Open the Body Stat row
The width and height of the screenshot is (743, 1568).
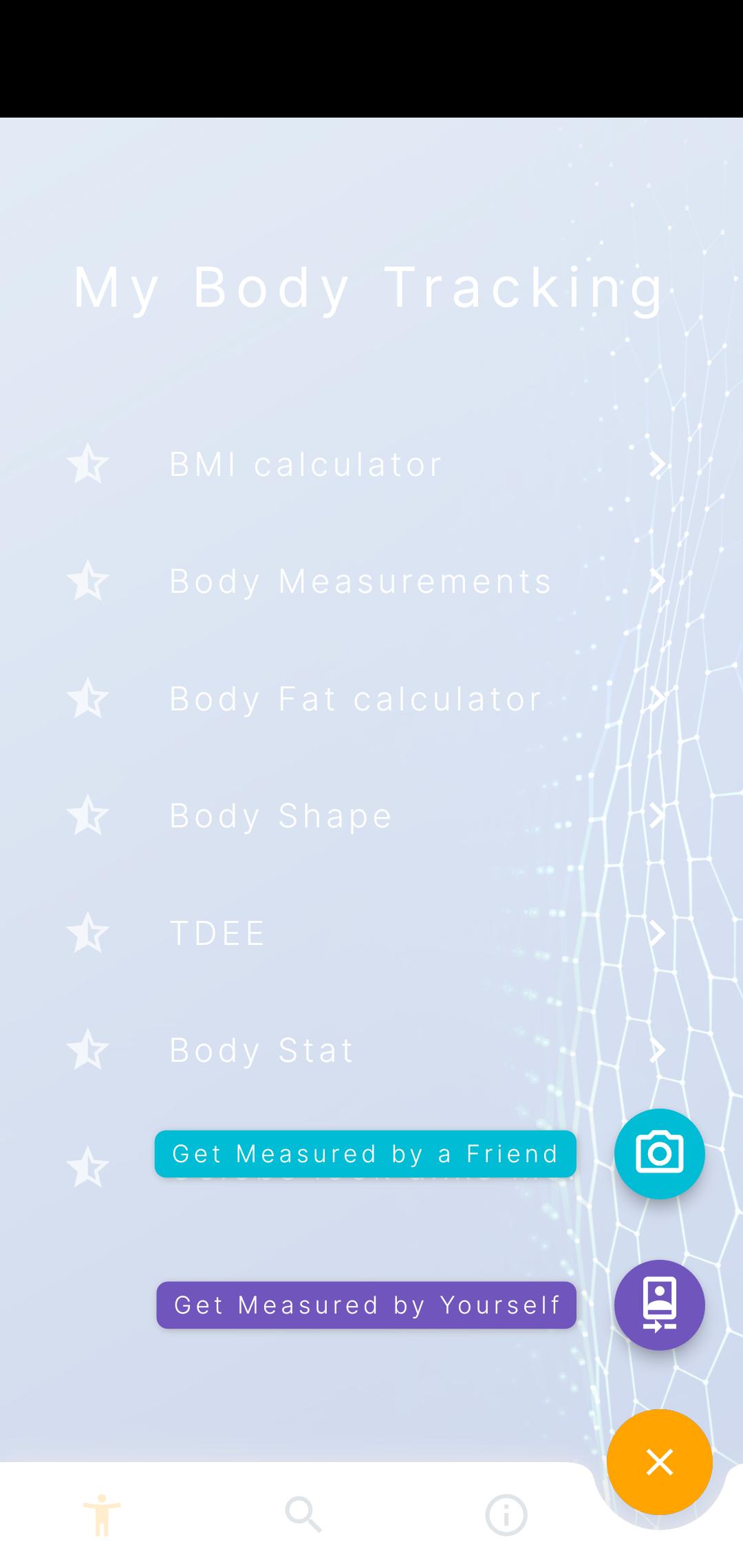[371, 1050]
